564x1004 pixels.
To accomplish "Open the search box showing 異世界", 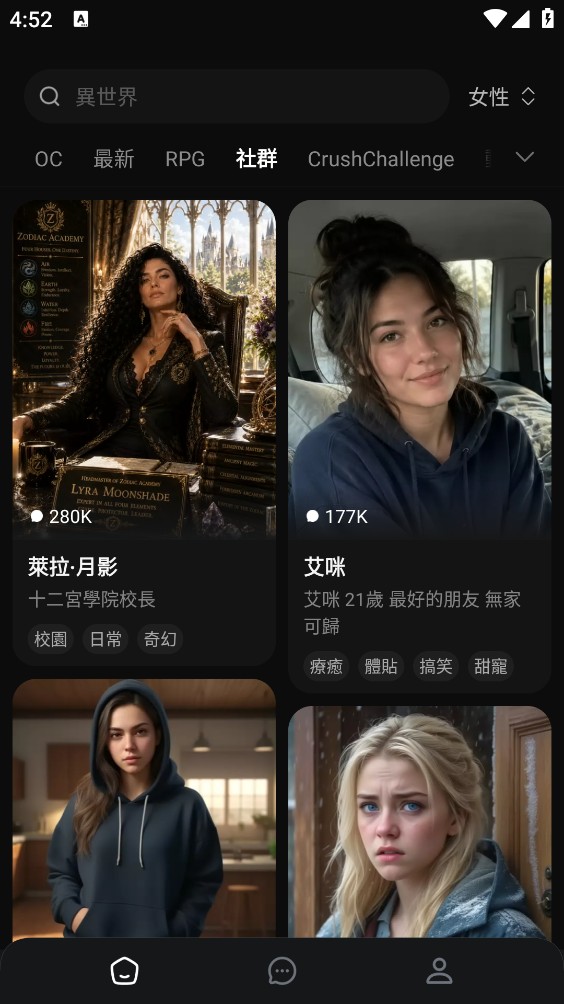I will click(x=236, y=97).
